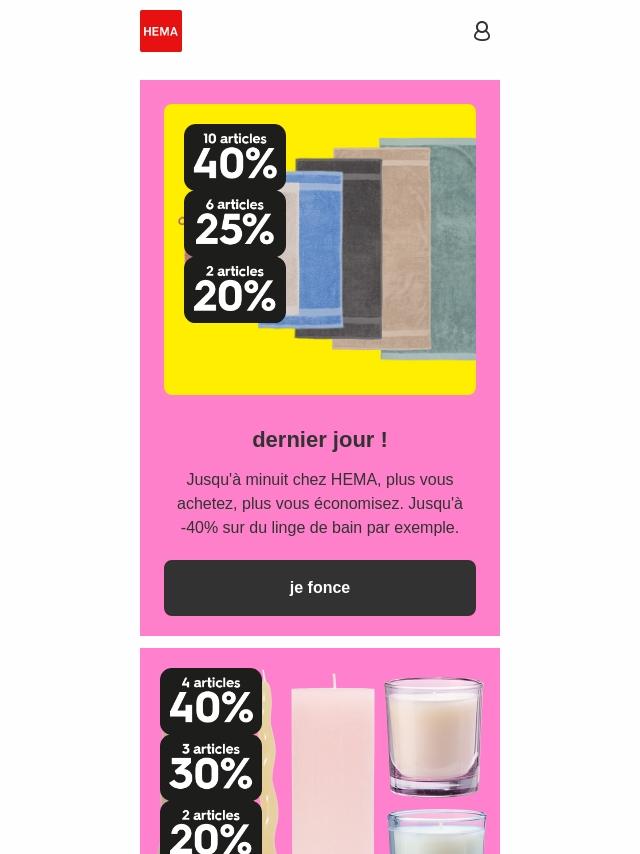
Task: Tap the HEMA logo to go home
Action: point(161,31)
